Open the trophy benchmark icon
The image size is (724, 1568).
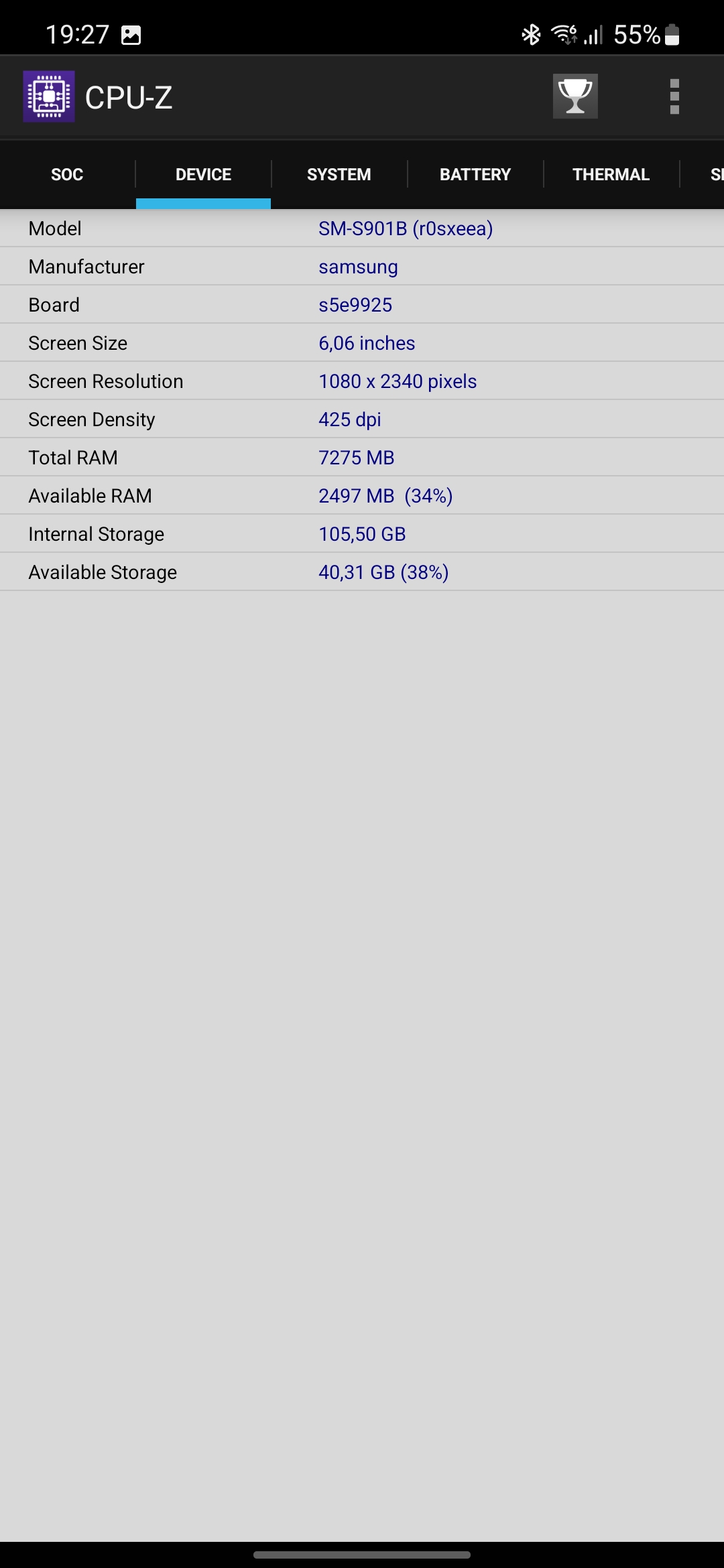tap(575, 96)
